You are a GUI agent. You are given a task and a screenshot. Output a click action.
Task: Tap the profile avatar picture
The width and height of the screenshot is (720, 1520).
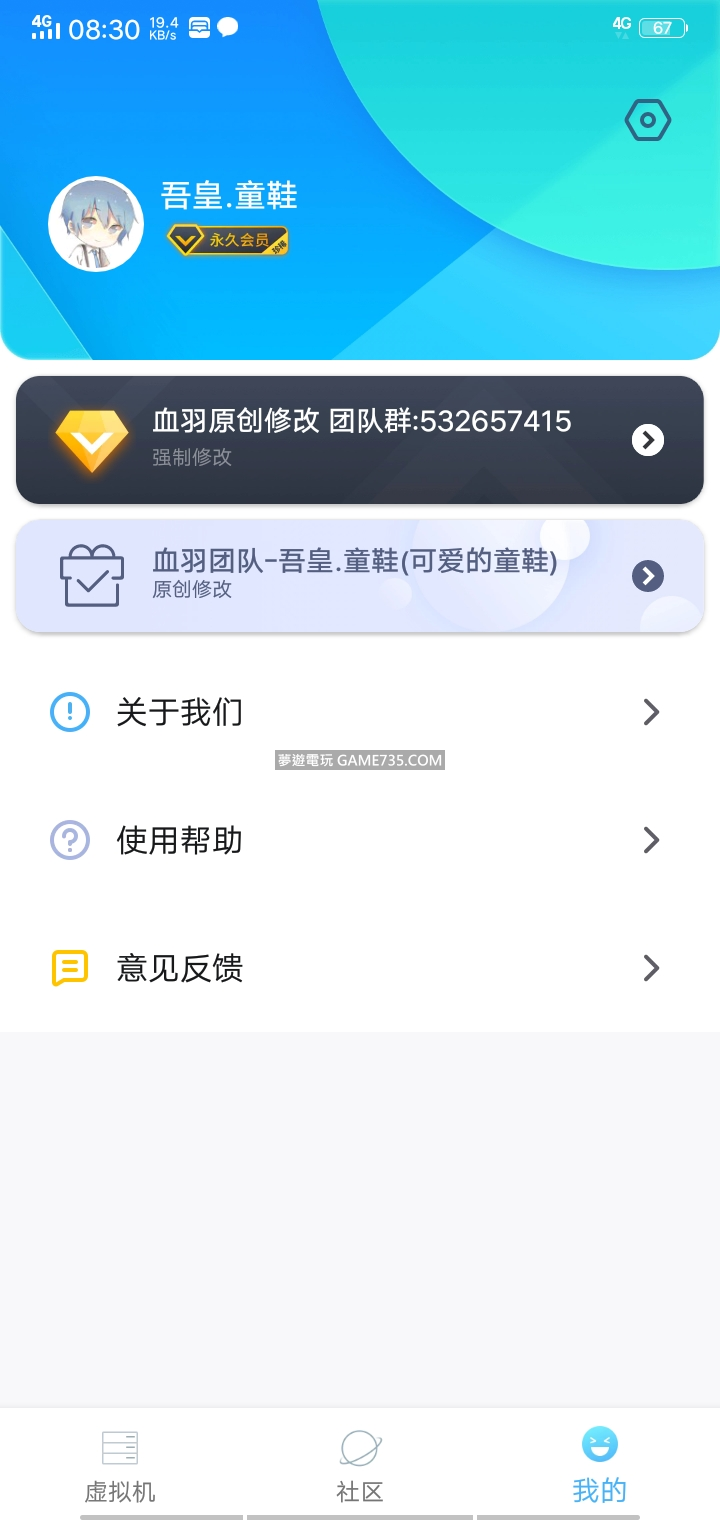tap(96, 224)
